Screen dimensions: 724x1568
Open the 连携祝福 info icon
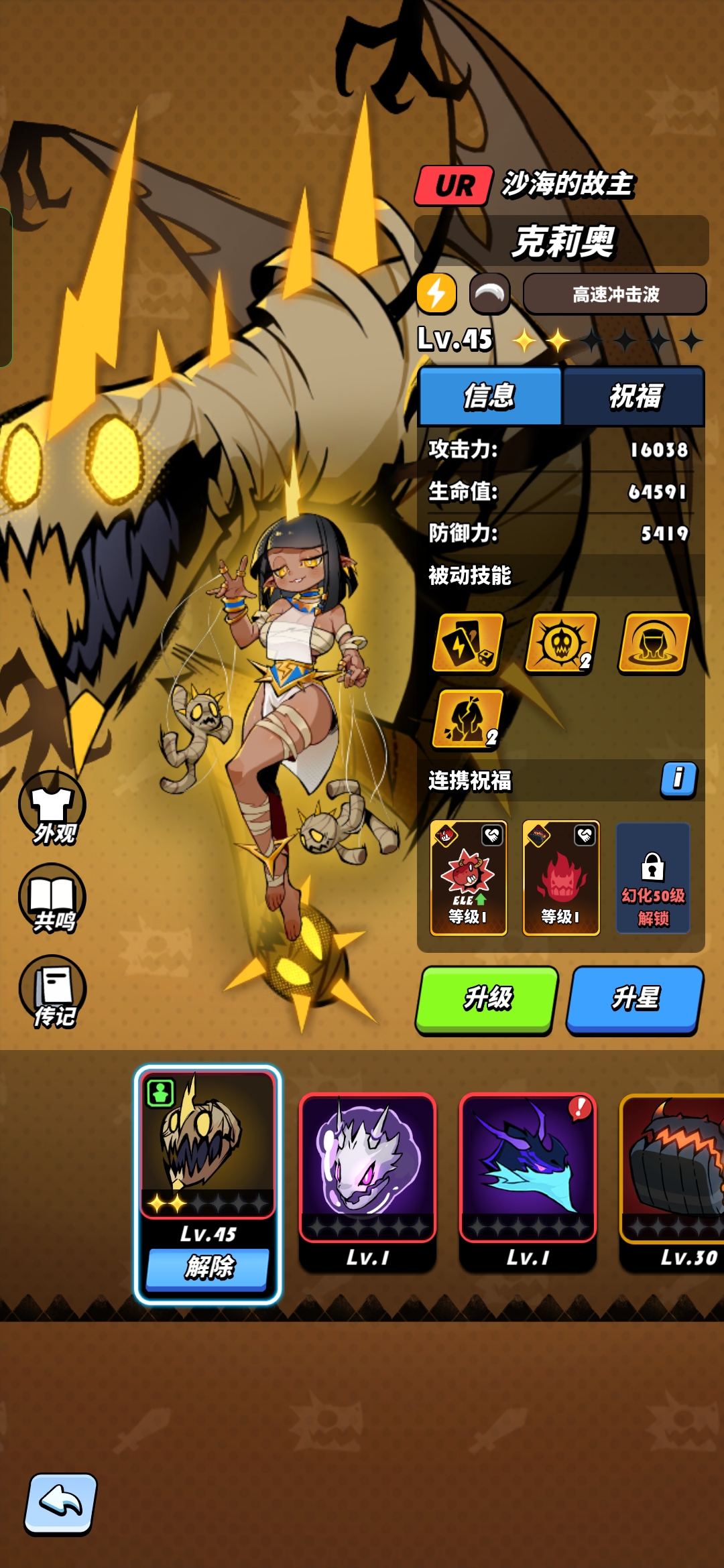[x=678, y=779]
